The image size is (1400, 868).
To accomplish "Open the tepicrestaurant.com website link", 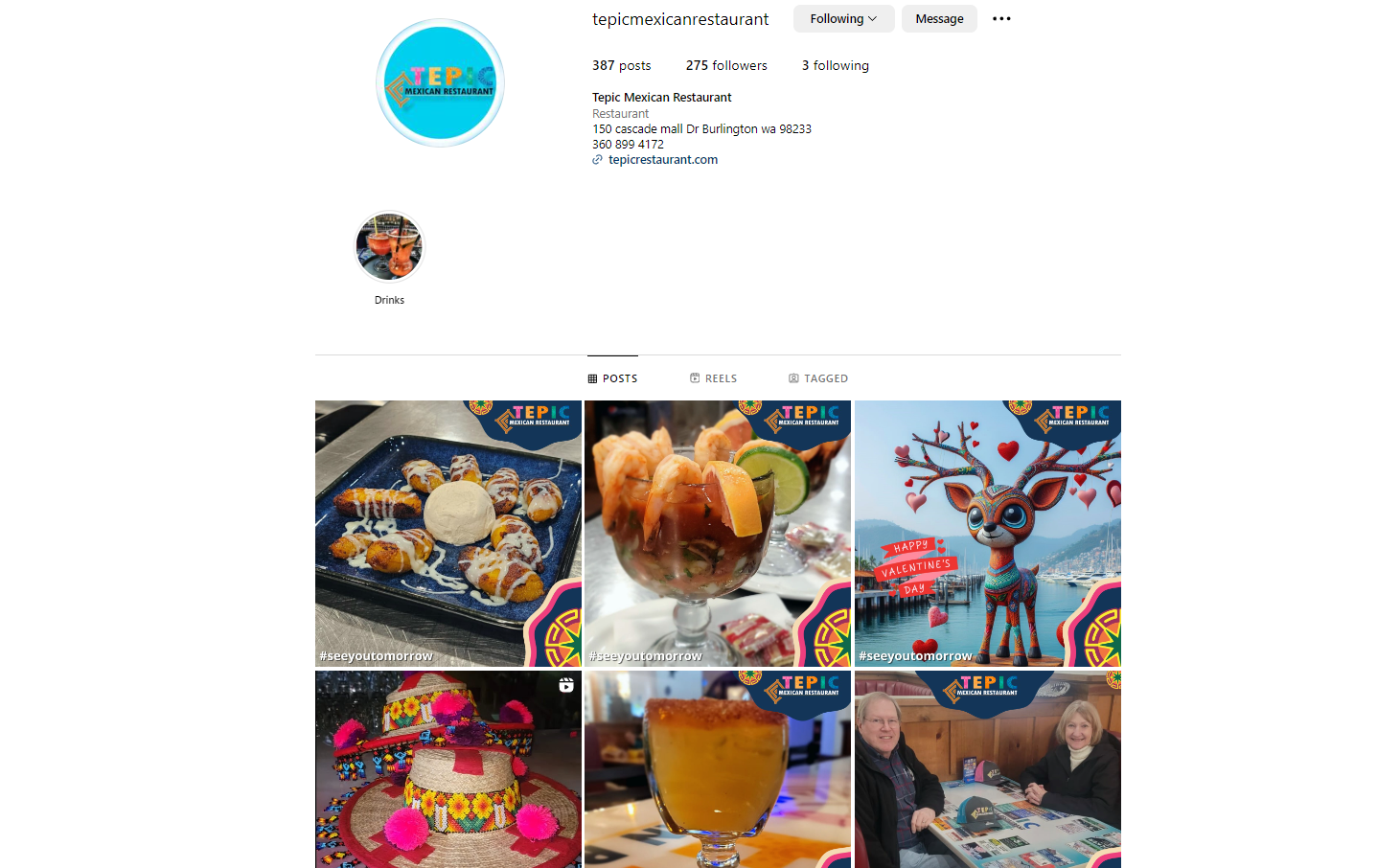I will tap(662, 160).
